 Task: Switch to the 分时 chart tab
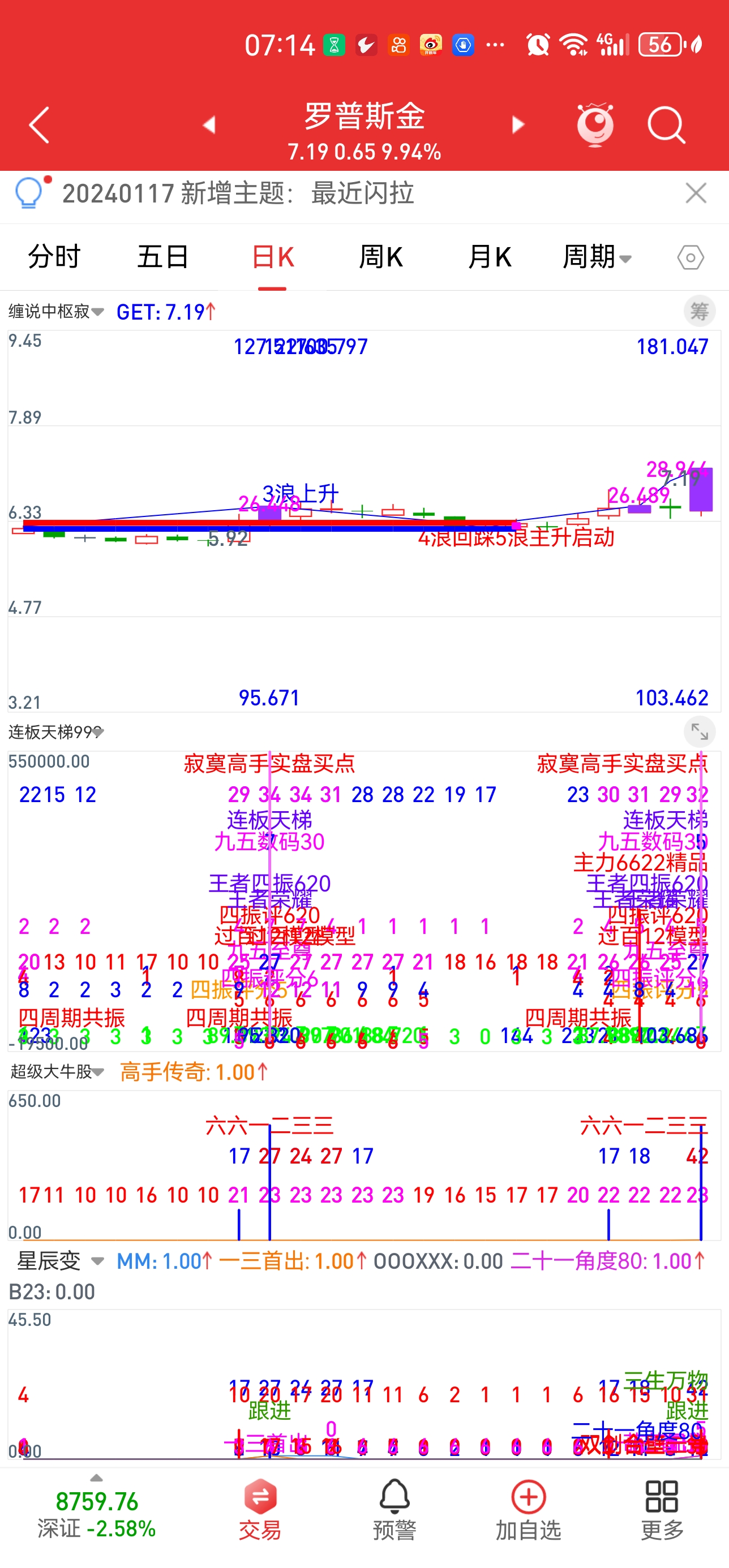point(54,257)
